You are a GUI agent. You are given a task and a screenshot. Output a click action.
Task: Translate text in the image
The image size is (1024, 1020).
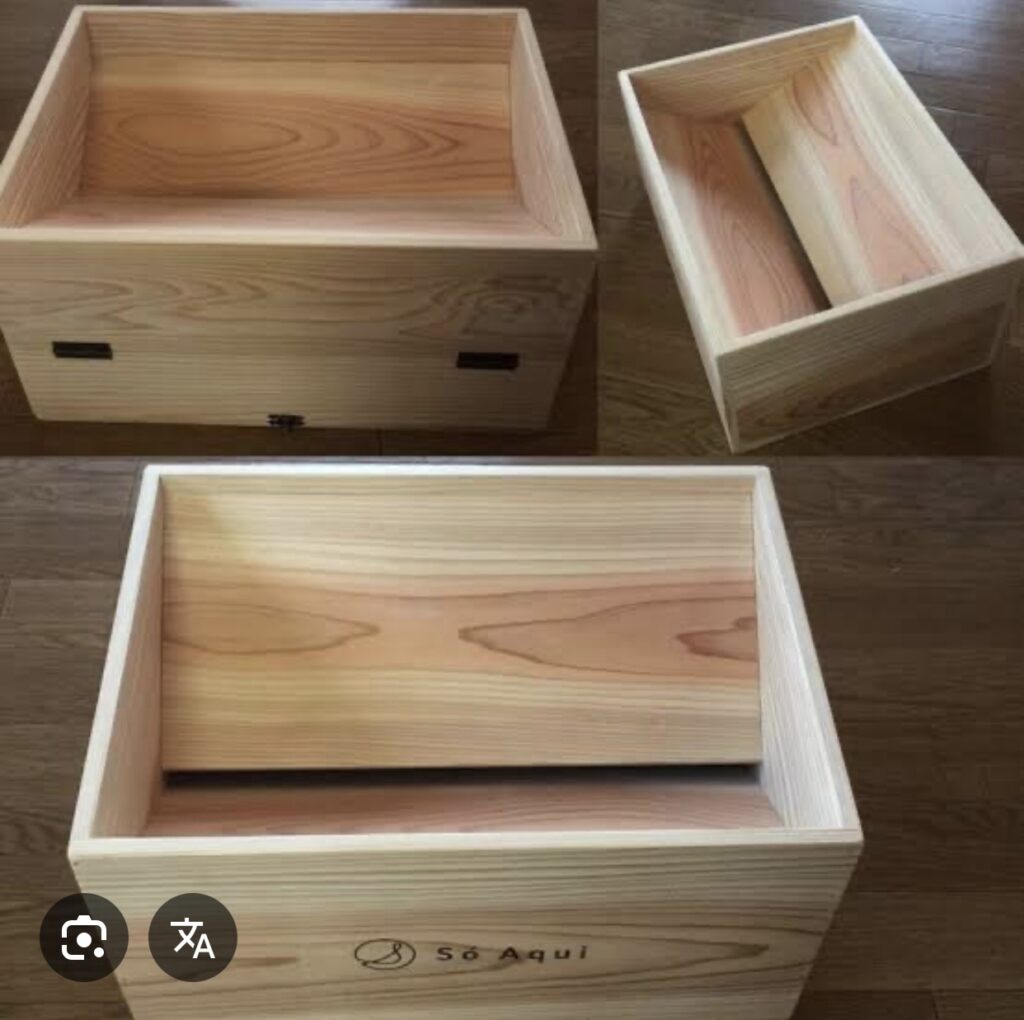point(193,937)
